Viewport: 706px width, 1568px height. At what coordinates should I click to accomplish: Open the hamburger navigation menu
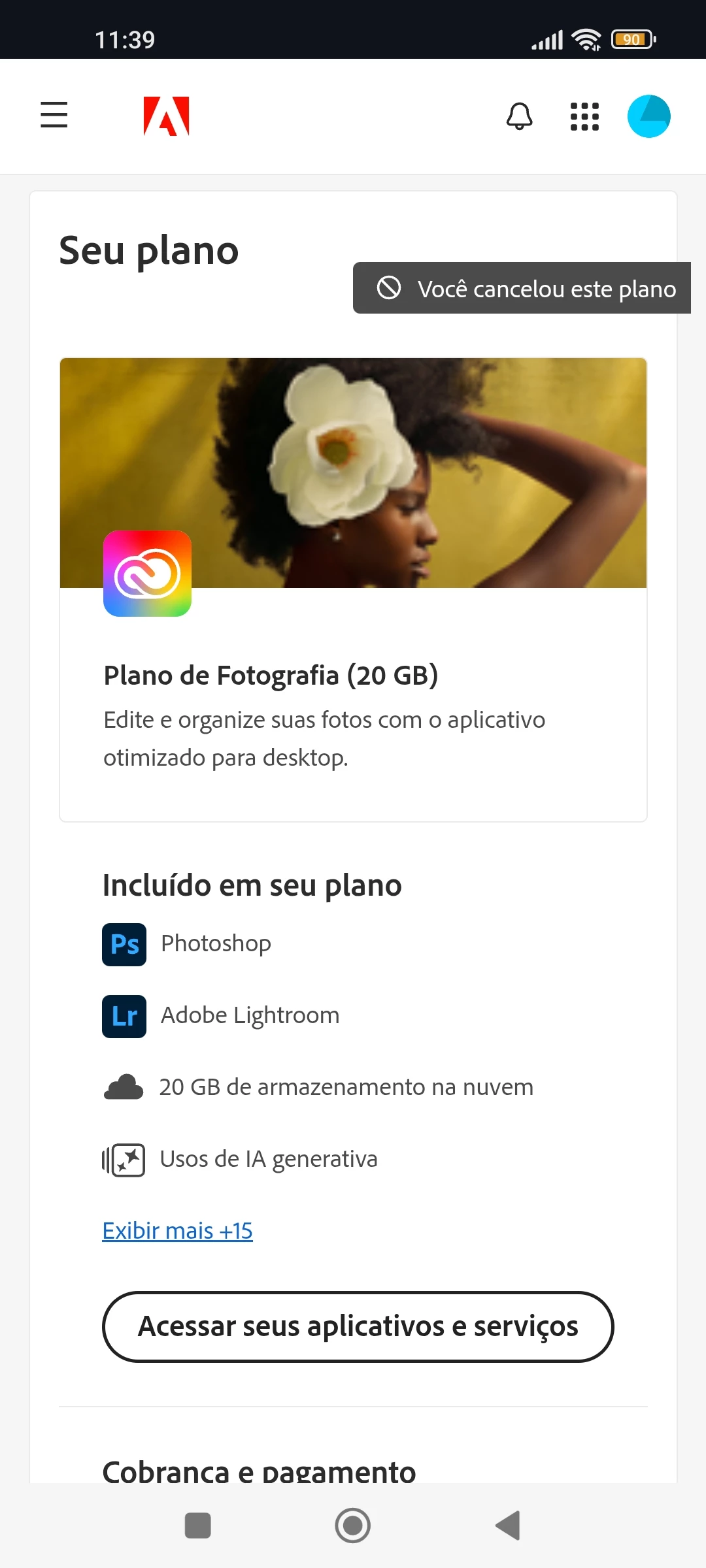(54, 115)
